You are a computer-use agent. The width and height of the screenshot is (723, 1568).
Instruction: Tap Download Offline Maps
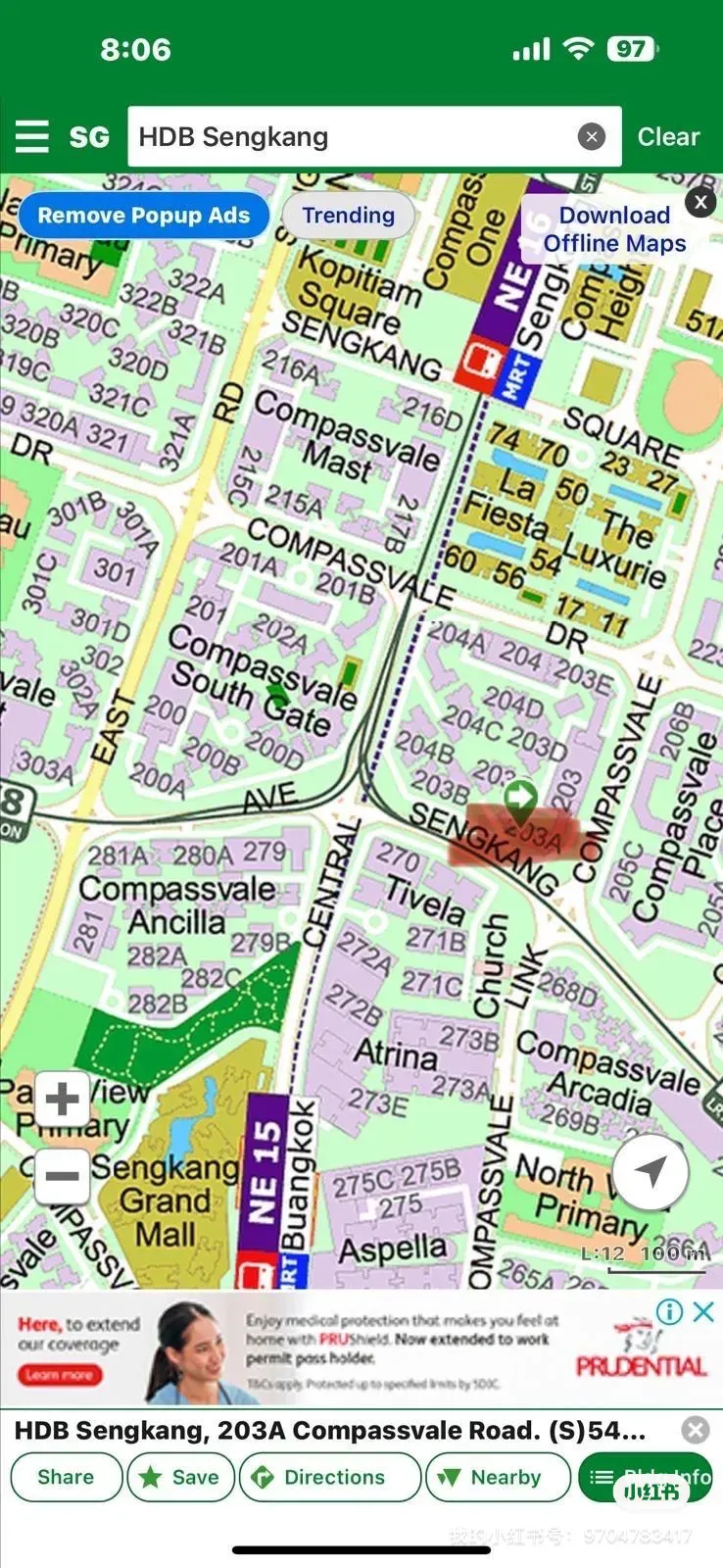[614, 229]
